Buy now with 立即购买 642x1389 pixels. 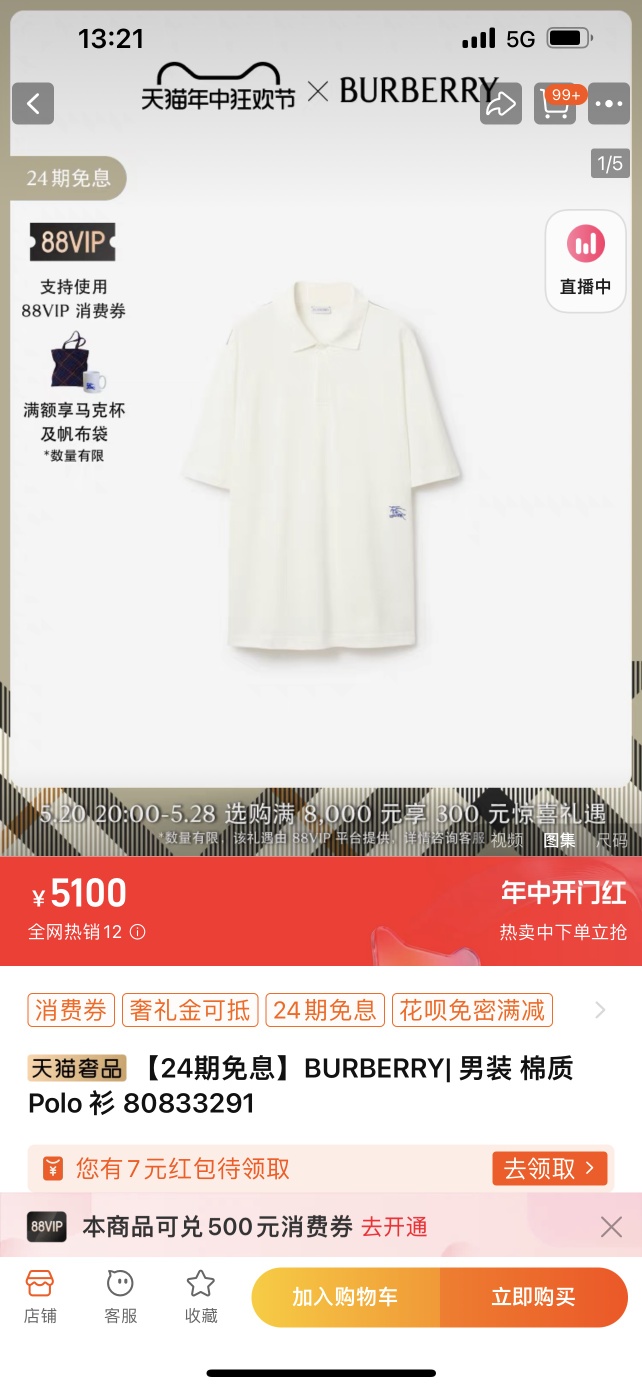533,1297
